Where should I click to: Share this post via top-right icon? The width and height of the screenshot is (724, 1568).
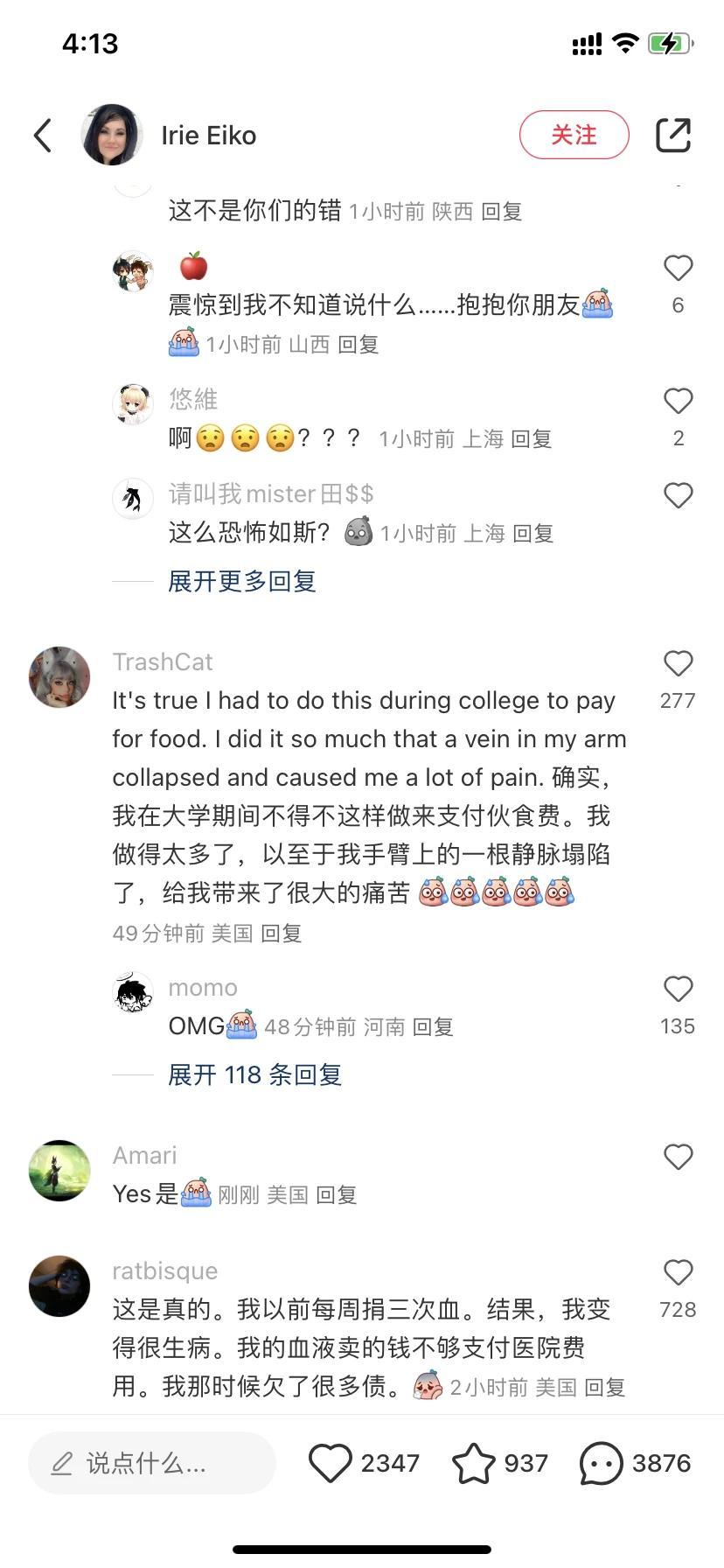tap(673, 135)
